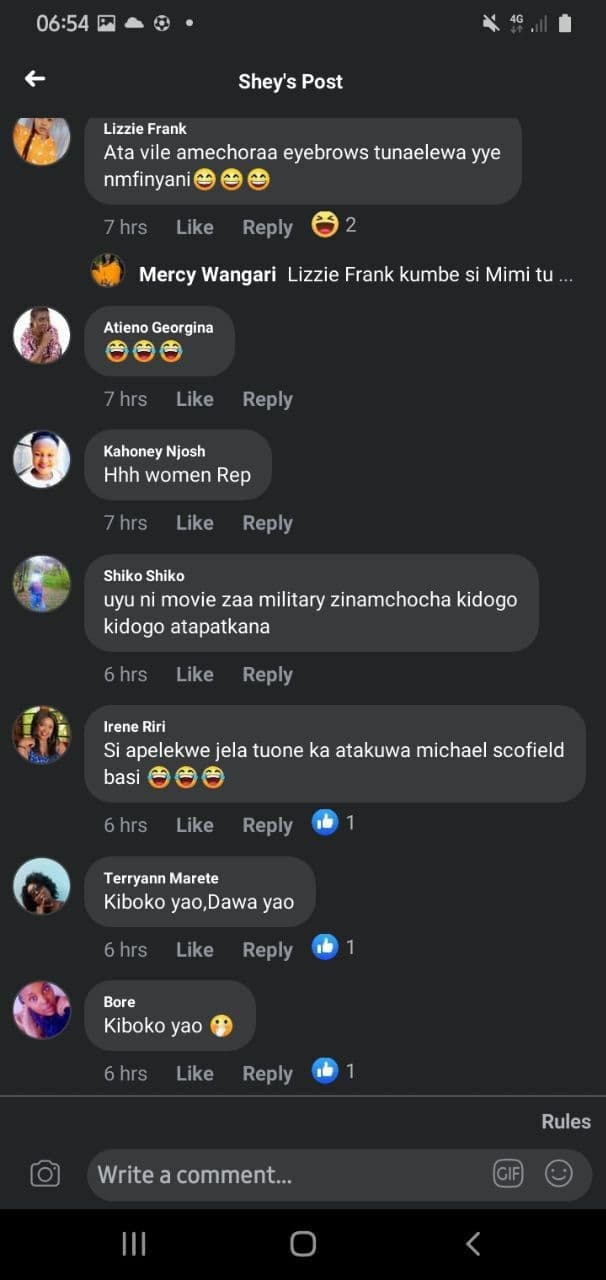Open recent apps from navigation bar

[134, 1243]
